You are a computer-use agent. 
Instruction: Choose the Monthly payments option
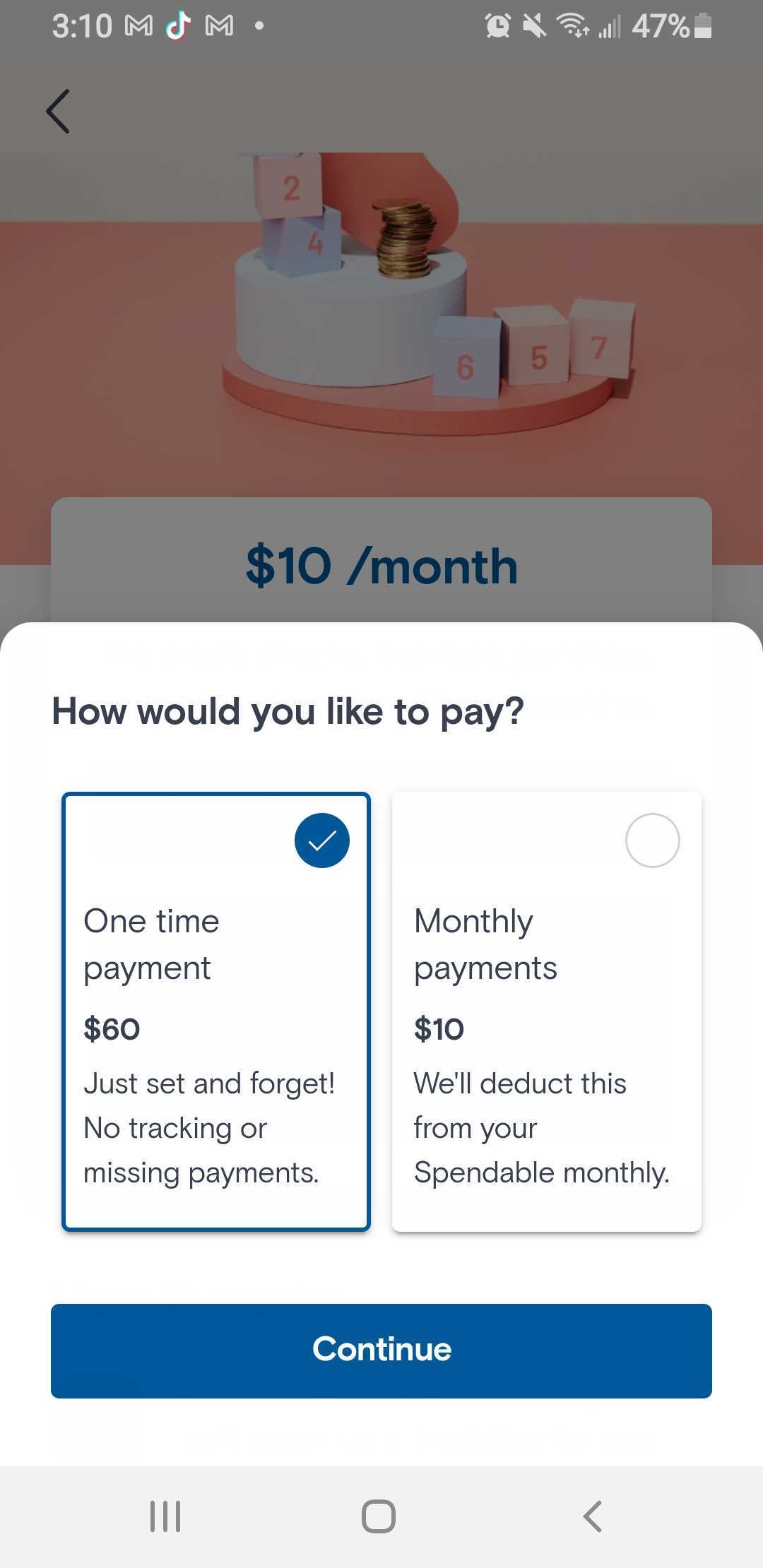[x=547, y=1011]
